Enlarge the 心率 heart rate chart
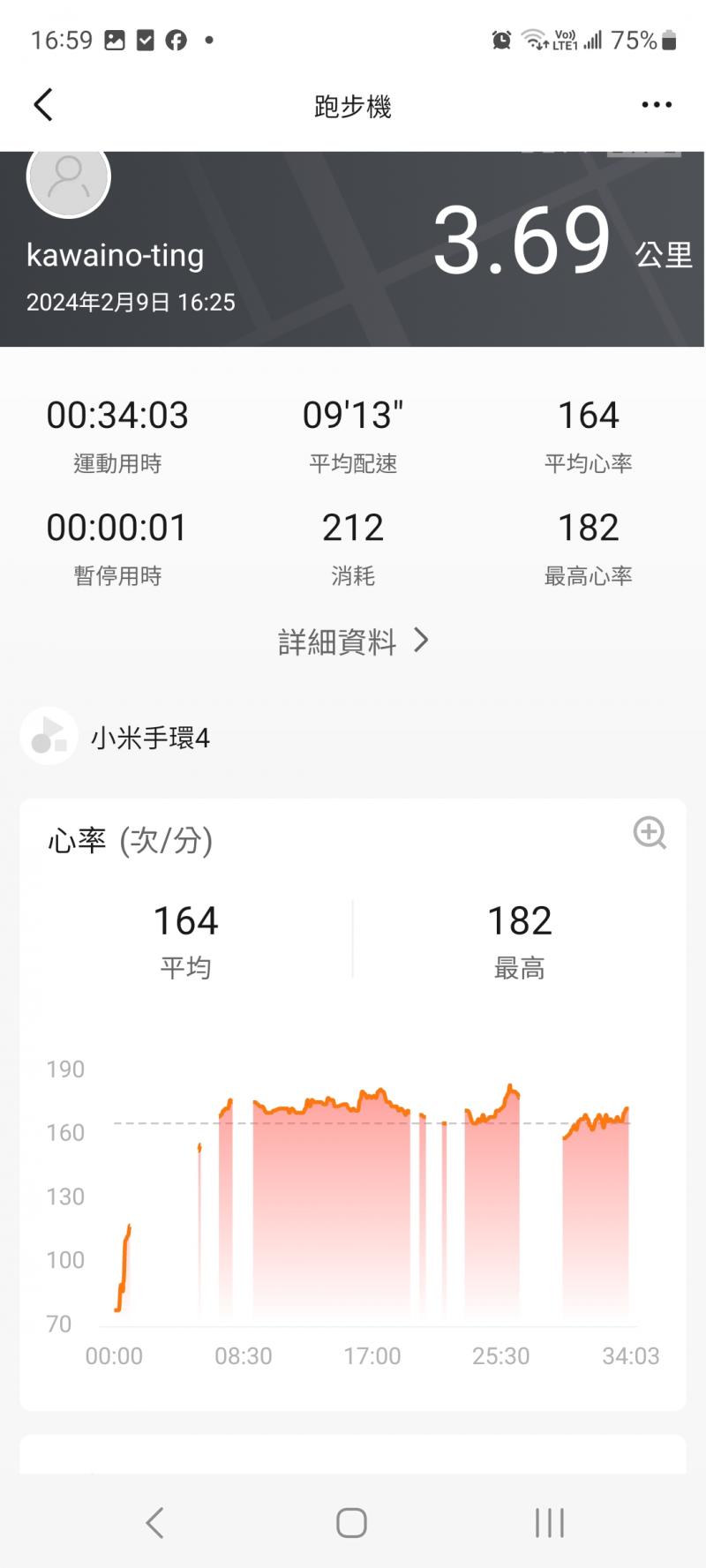The image size is (706, 1568). pos(650,832)
